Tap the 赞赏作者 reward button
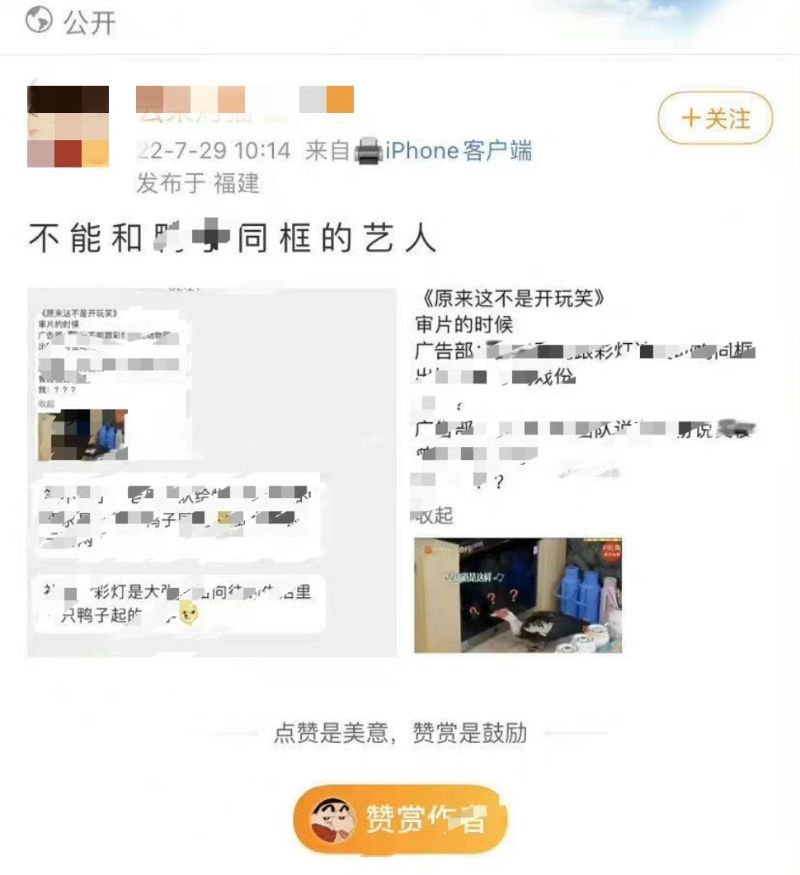 (x=401, y=819)
